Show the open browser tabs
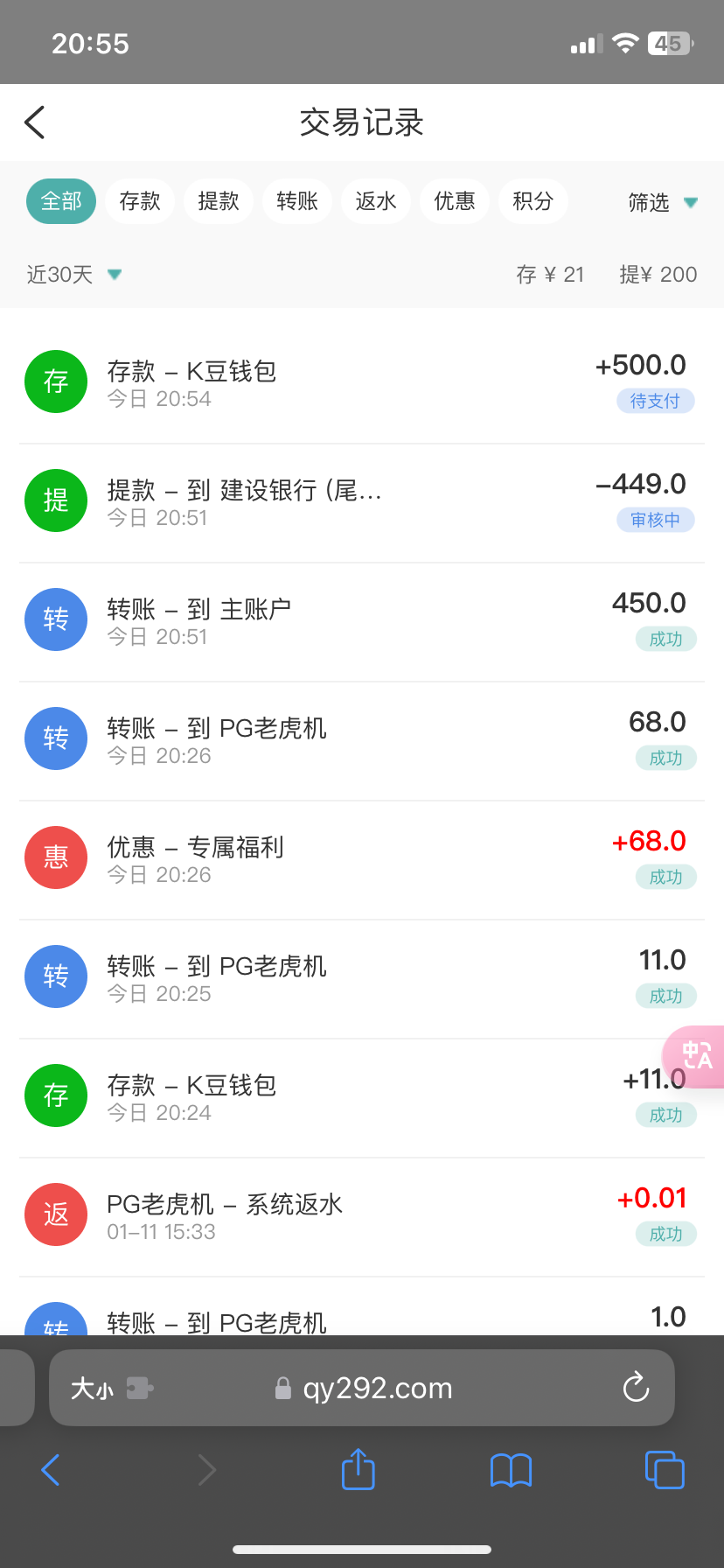This screenshot has width=724, height=1568. point(665,1469)
